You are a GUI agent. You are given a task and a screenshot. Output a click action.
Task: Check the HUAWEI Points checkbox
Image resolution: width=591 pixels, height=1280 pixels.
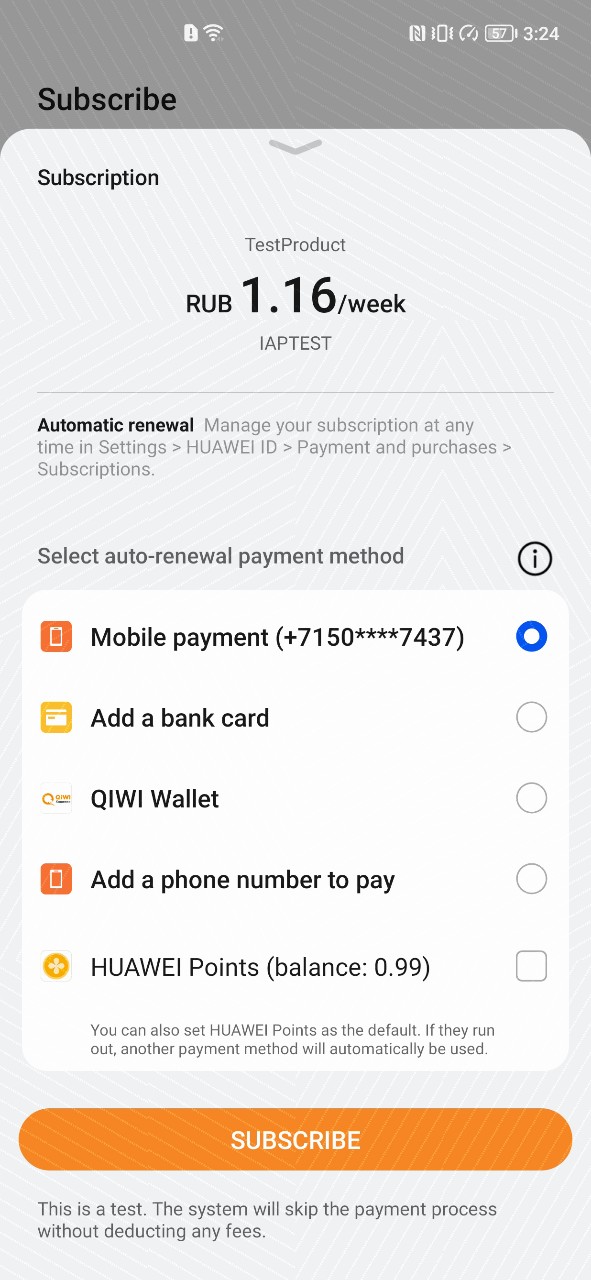coord(531,966)
